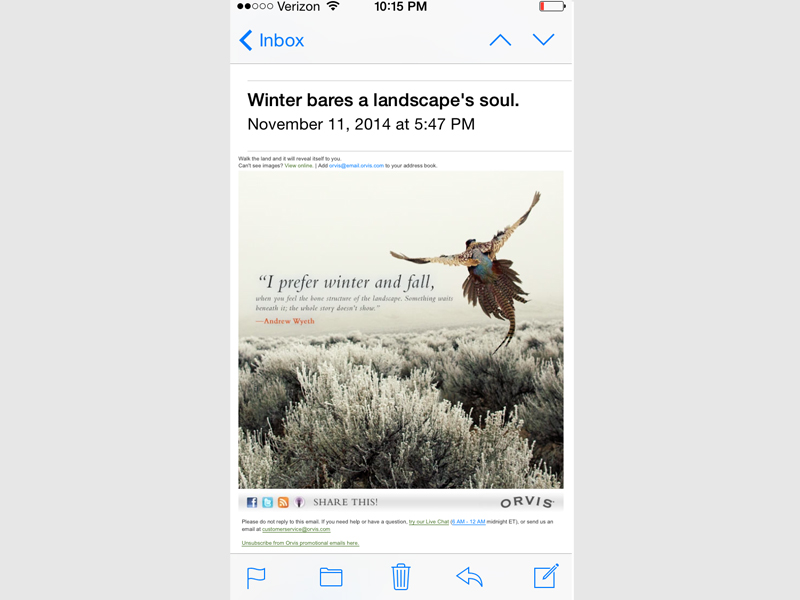Go back to the Inbox
The width and height of the screenshot is (800, 600).
pos(271,41)
